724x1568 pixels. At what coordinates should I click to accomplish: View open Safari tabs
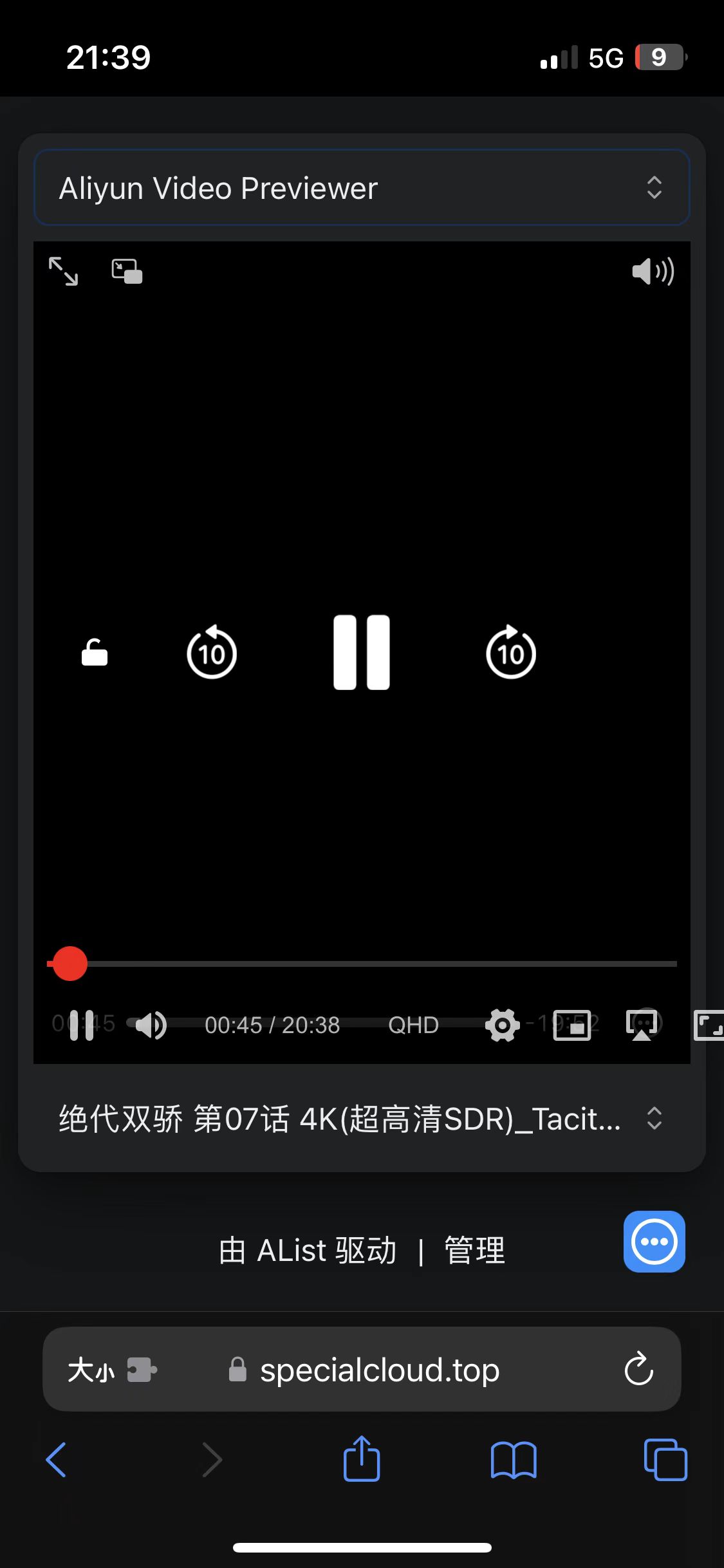point(665,1460)
